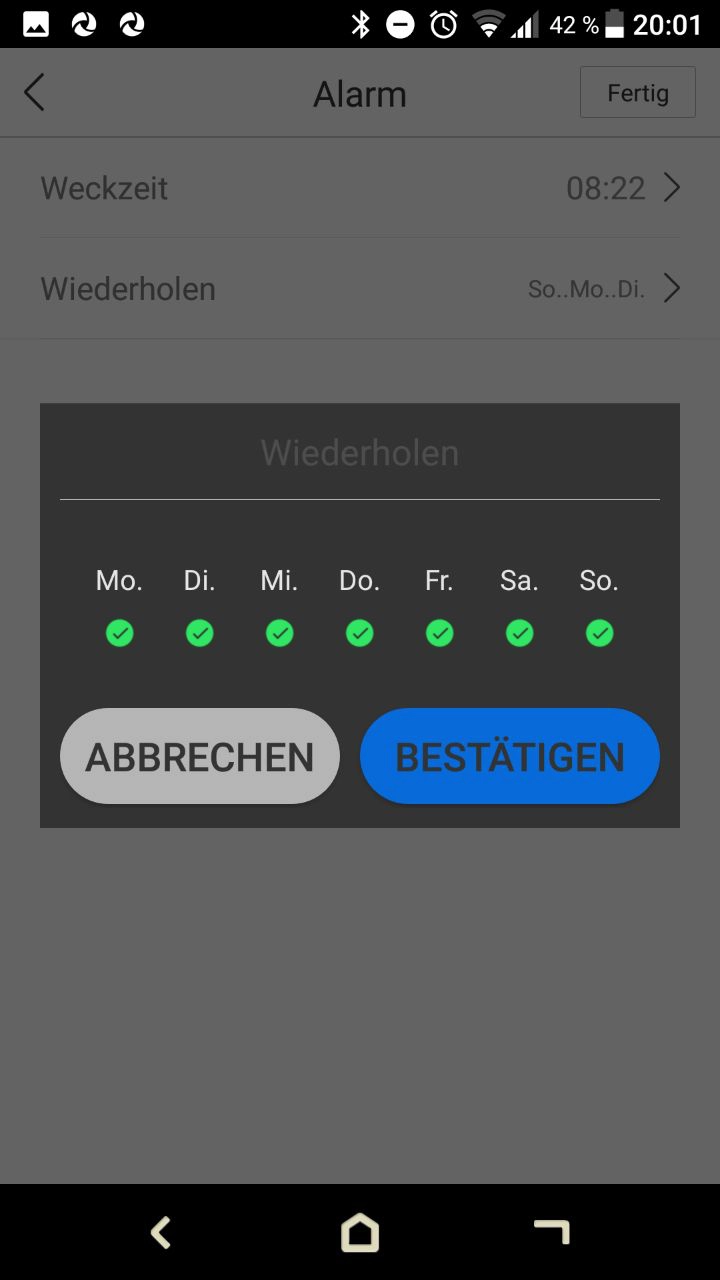Confirm selection with Bestätigen

click(x=510, y=757)
